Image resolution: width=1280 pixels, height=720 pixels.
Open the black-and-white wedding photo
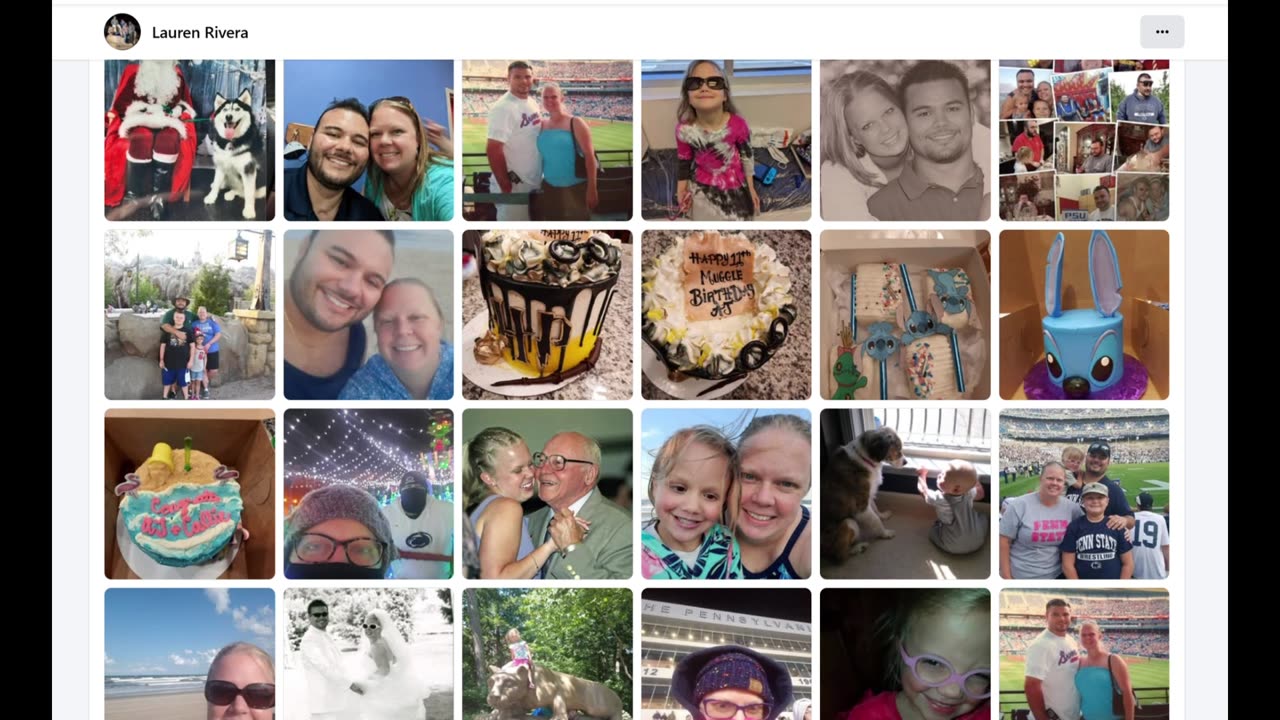point(368,653)
